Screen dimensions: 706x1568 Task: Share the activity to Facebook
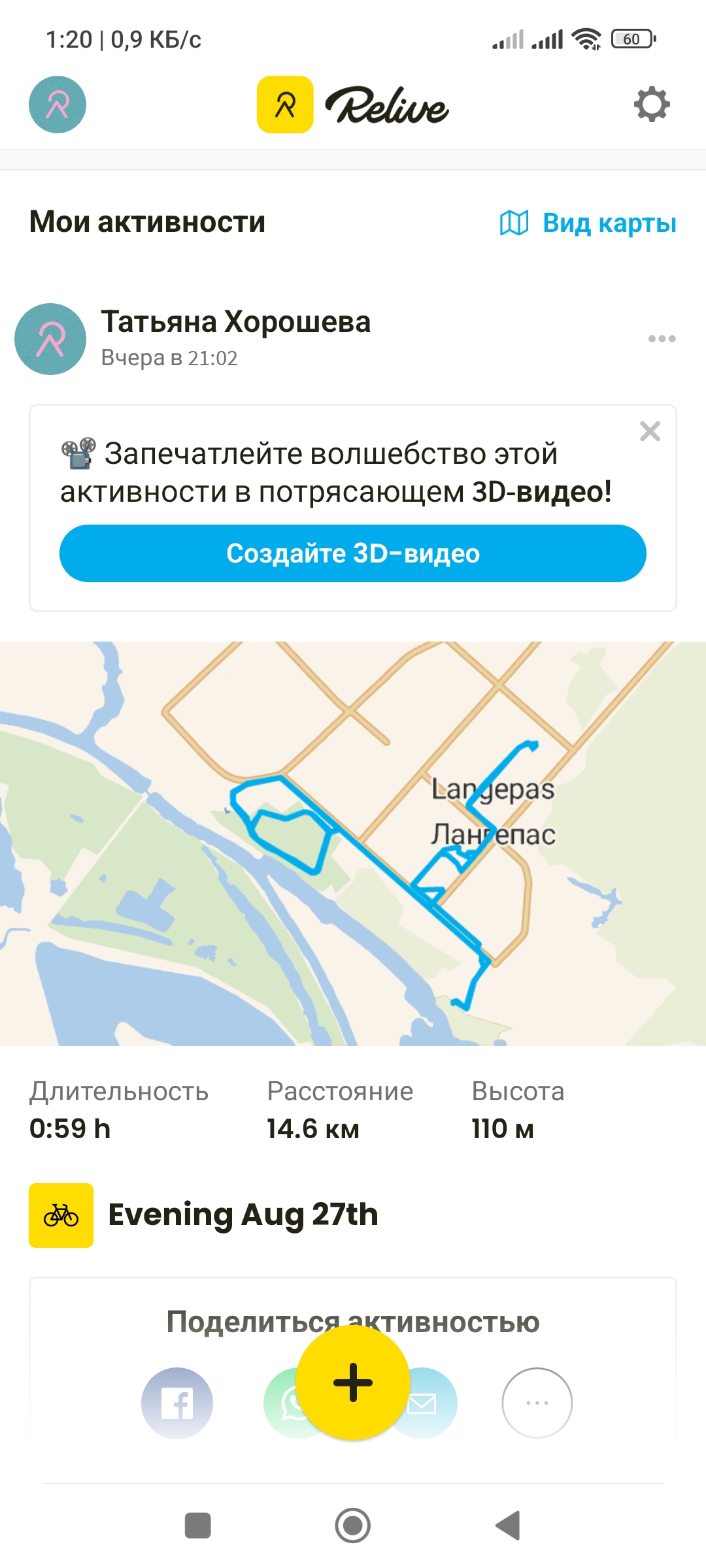[177, 1403]
